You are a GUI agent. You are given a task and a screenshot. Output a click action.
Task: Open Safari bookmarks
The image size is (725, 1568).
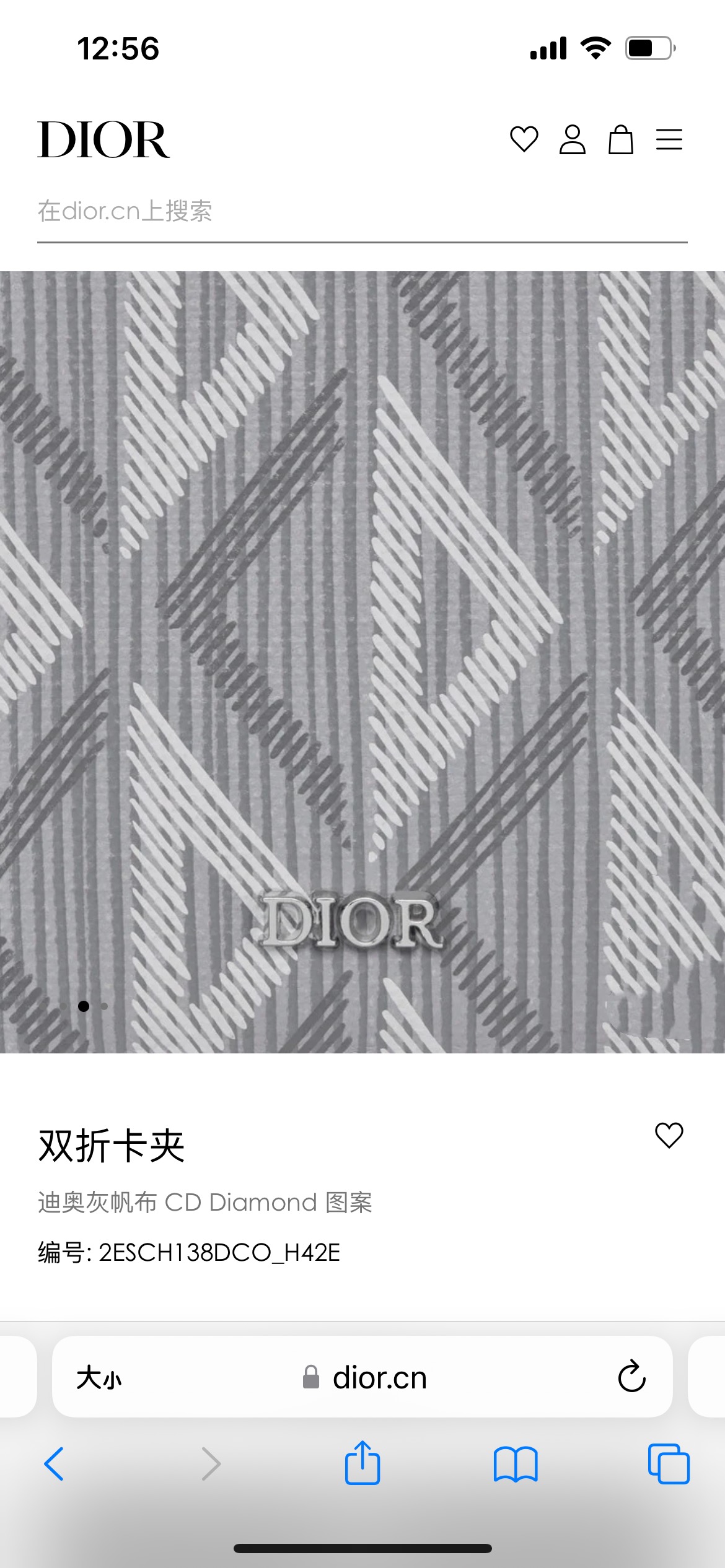(516, 1464)
